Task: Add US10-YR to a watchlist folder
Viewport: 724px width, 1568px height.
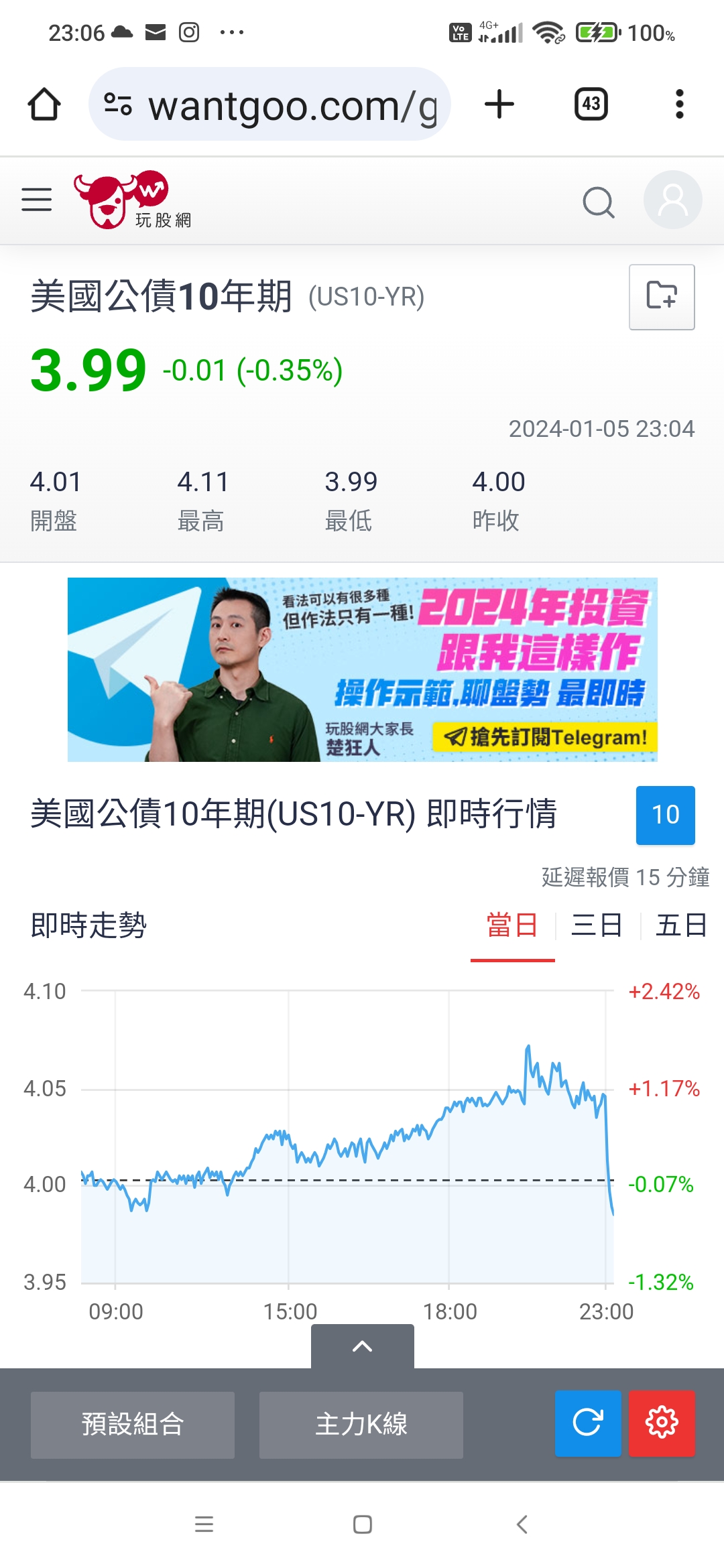Action: click(x=661, y=297)
